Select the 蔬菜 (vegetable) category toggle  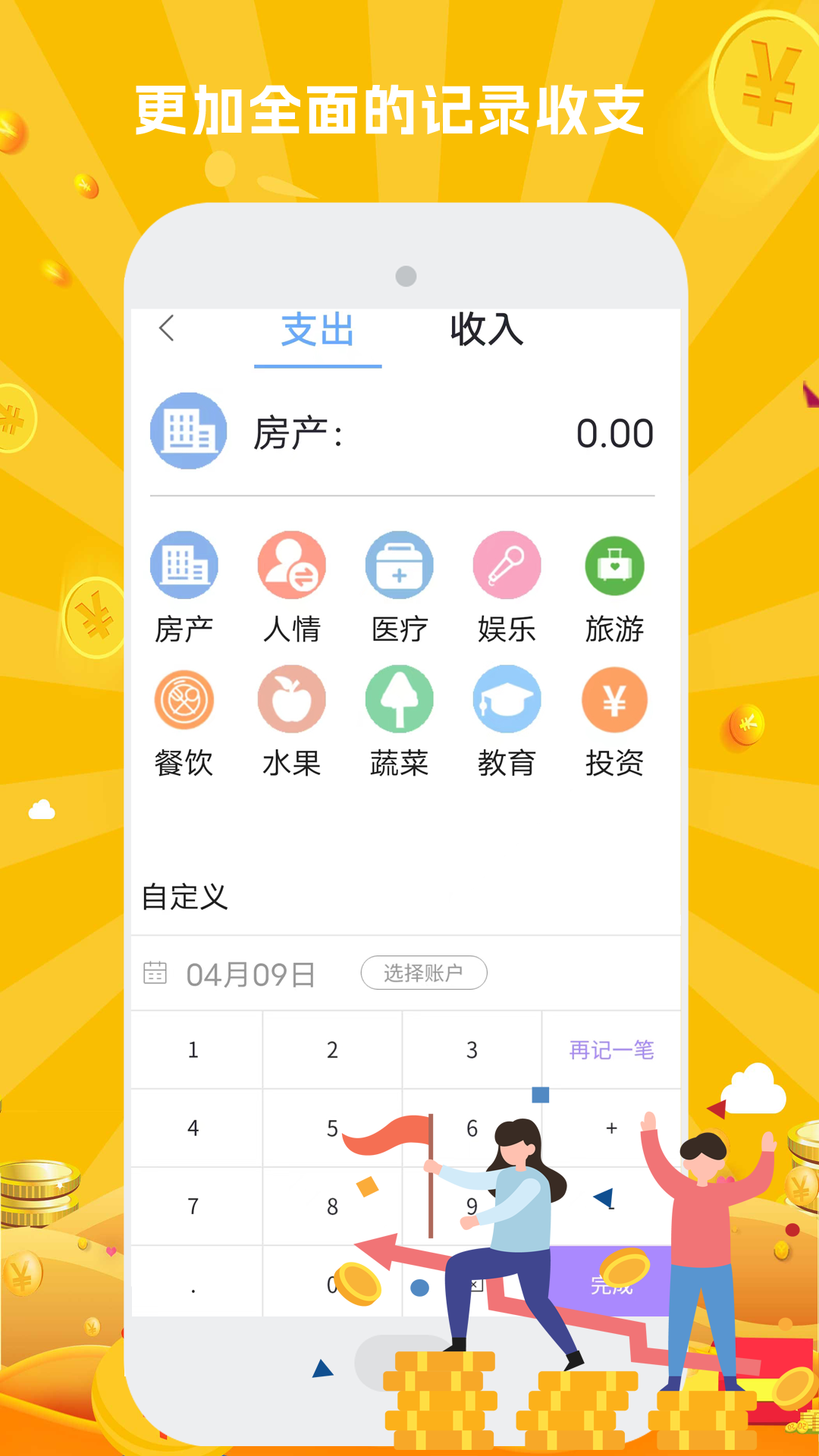click(x=400, y=698)
